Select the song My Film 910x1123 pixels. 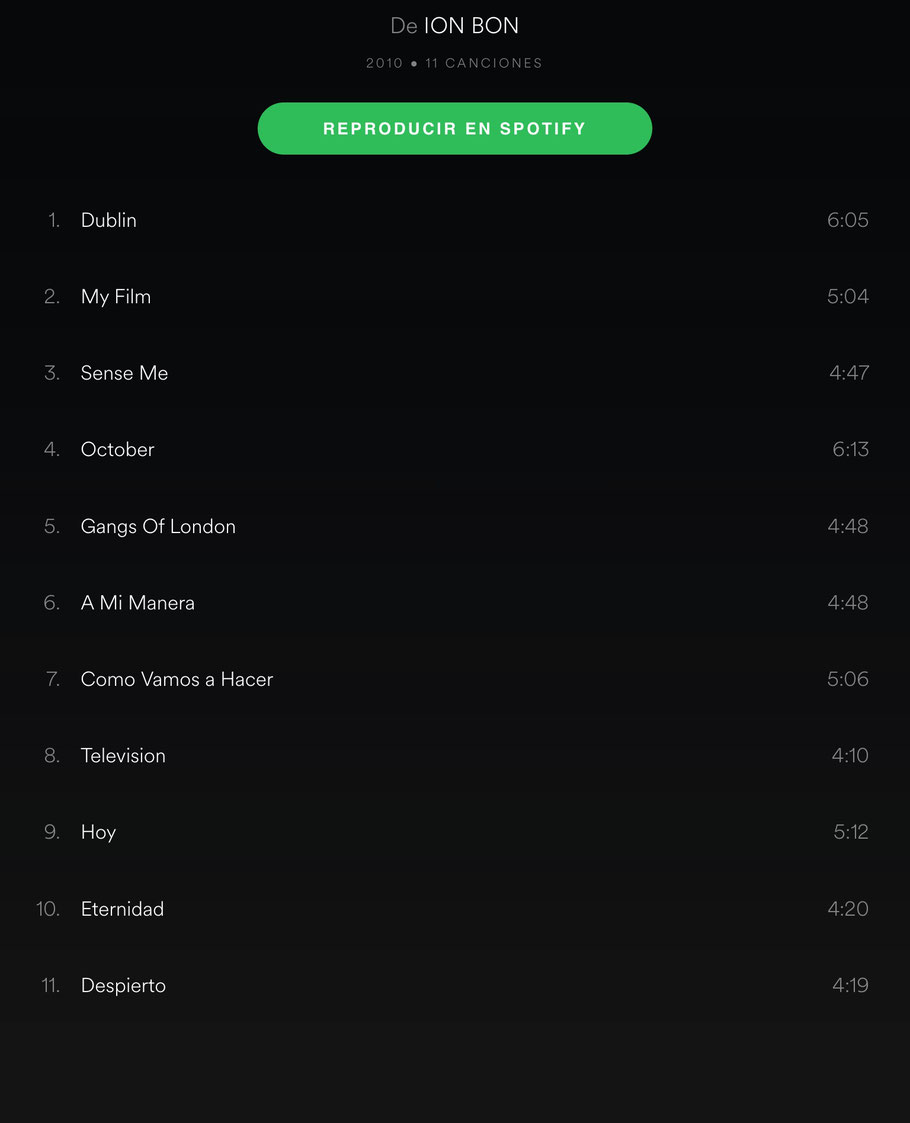(116, 297)
